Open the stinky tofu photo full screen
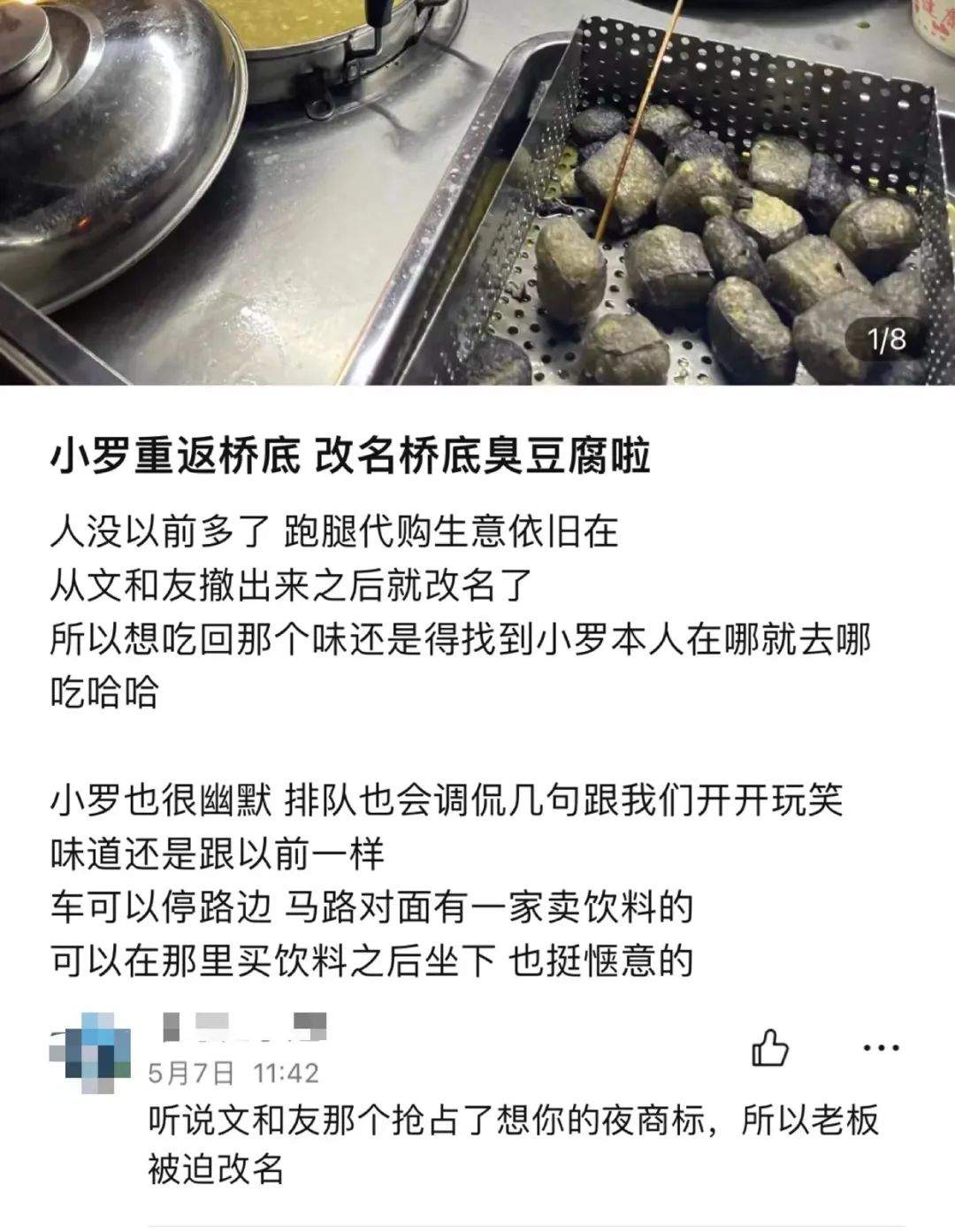955x1232 pixels. pos(477,192)
